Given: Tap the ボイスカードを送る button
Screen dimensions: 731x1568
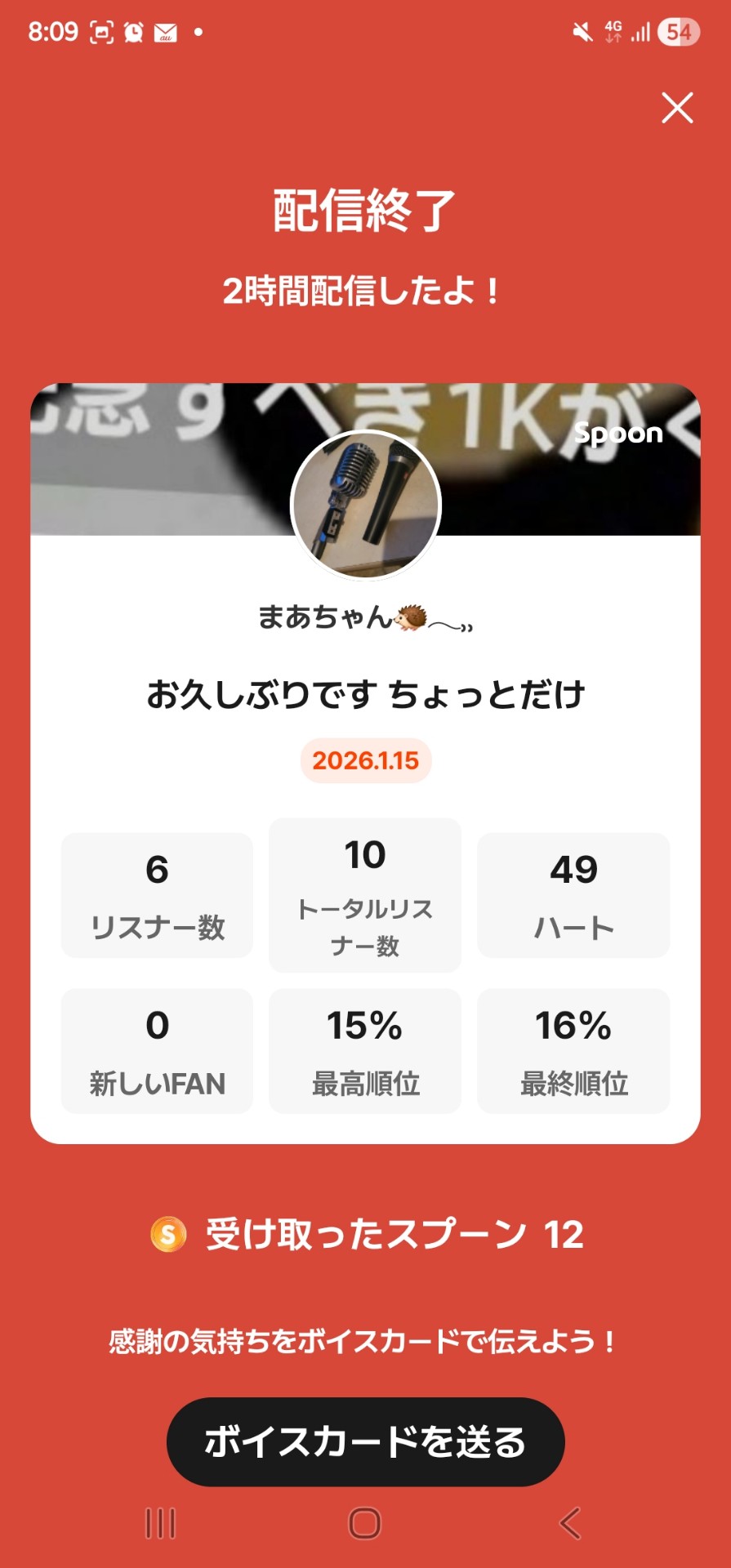Looking at the screenshot, I should pyautogui.click(x=365, y=1441).
